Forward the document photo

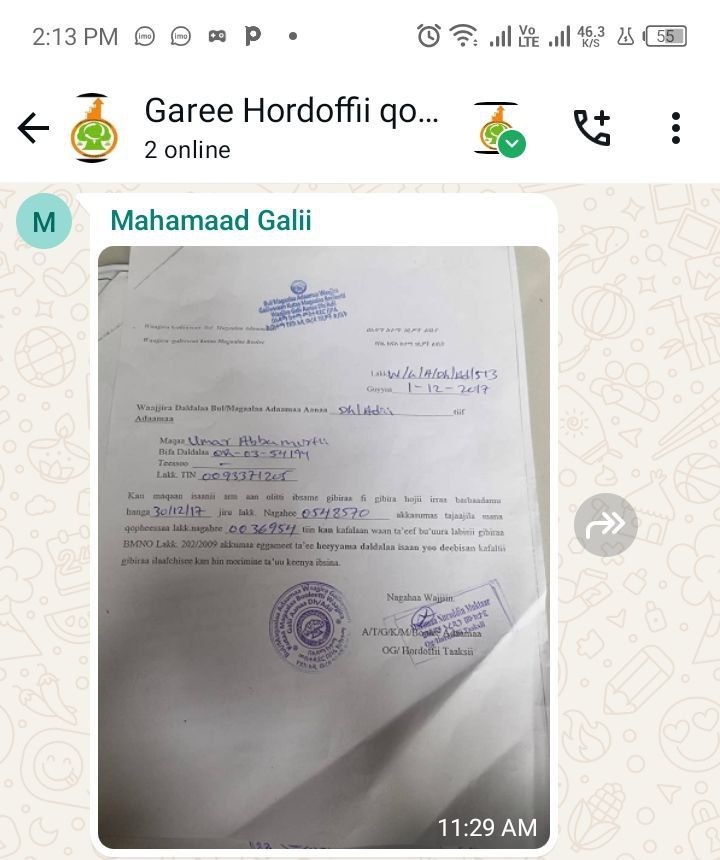click(x=605, y=525)
